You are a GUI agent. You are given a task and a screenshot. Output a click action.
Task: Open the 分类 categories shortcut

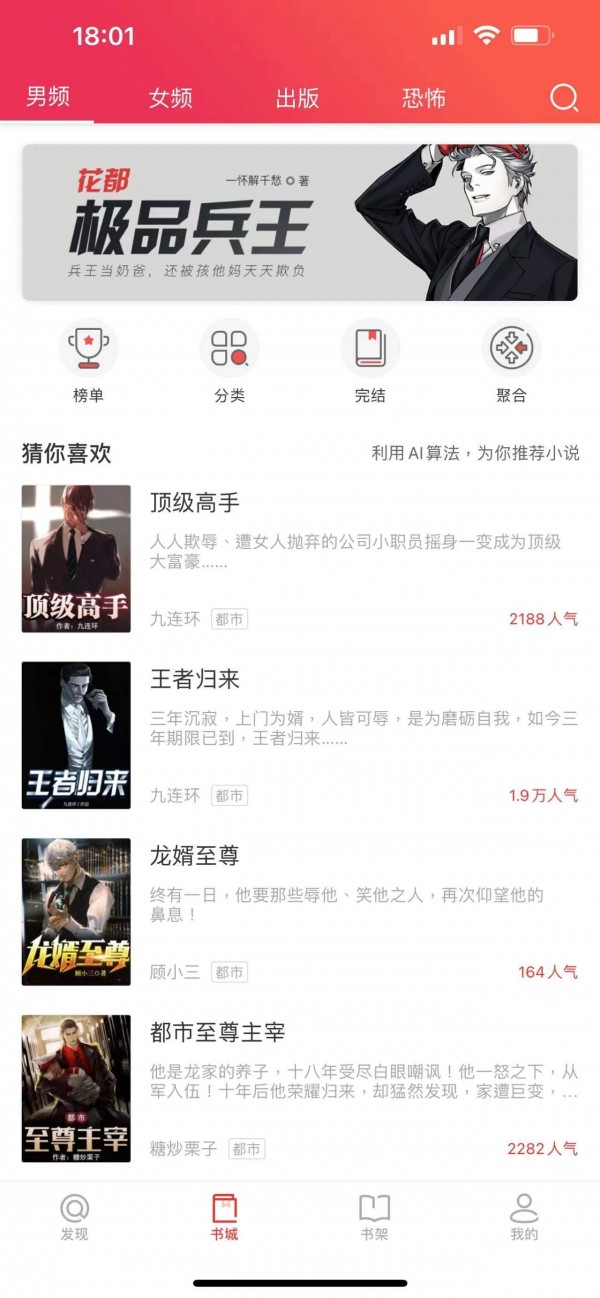coord(230,362)
